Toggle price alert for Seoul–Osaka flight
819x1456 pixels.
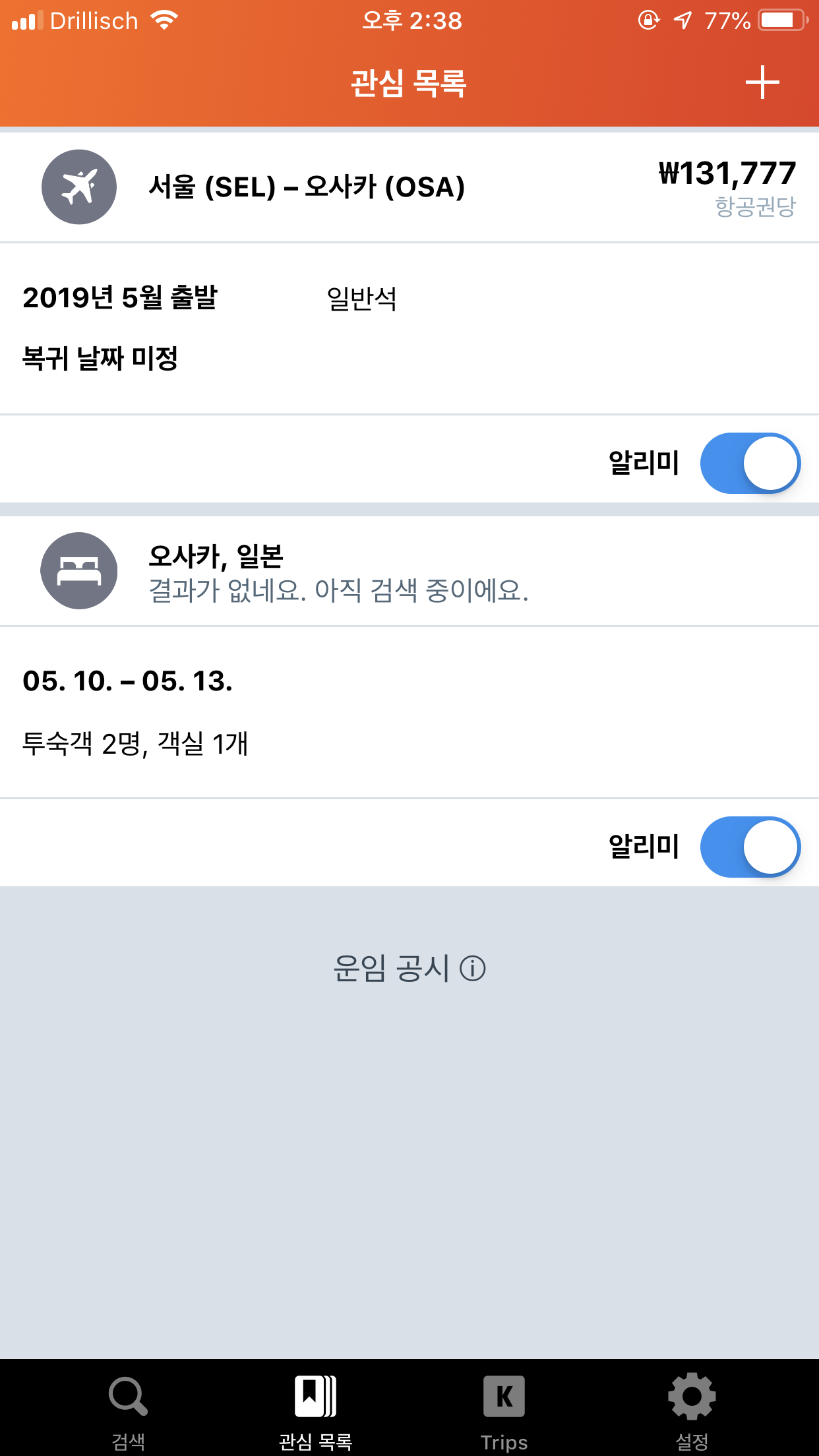pos(750,463)
